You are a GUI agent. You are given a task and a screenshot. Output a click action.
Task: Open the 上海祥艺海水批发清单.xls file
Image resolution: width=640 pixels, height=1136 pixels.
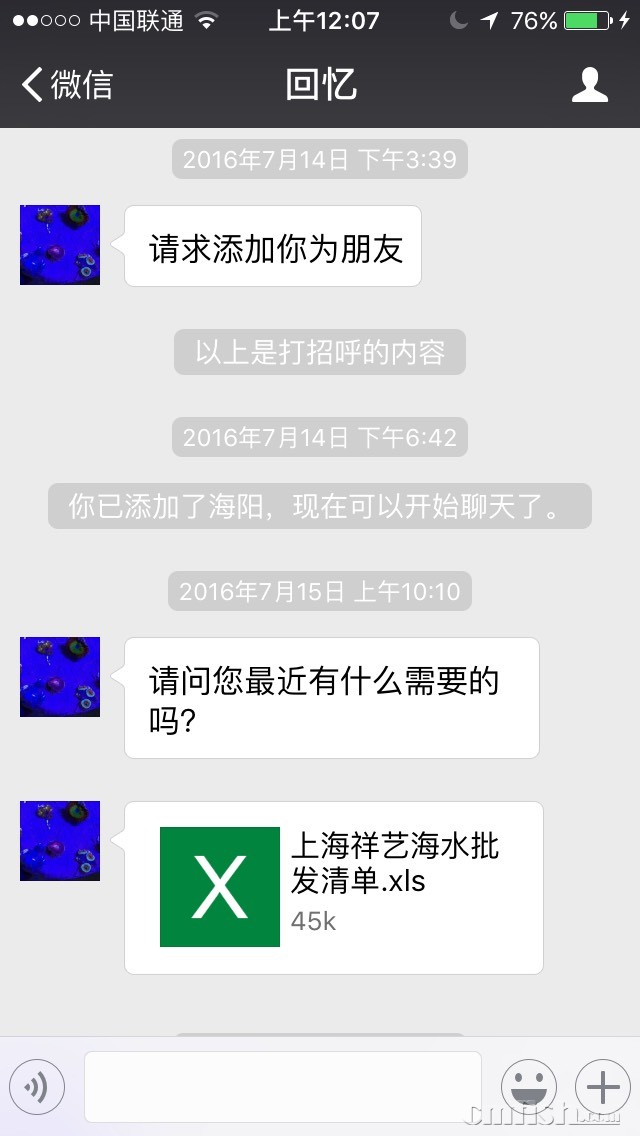point(334,887)
